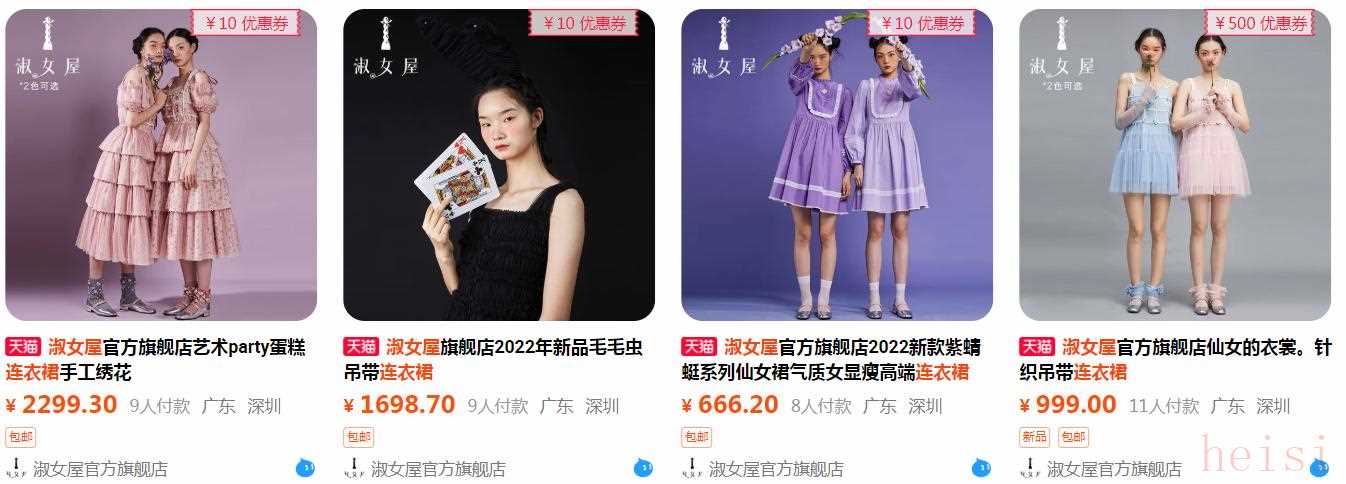Open the pink tiered cake dress product image
Screen dimensions: 1346x484
161,165
